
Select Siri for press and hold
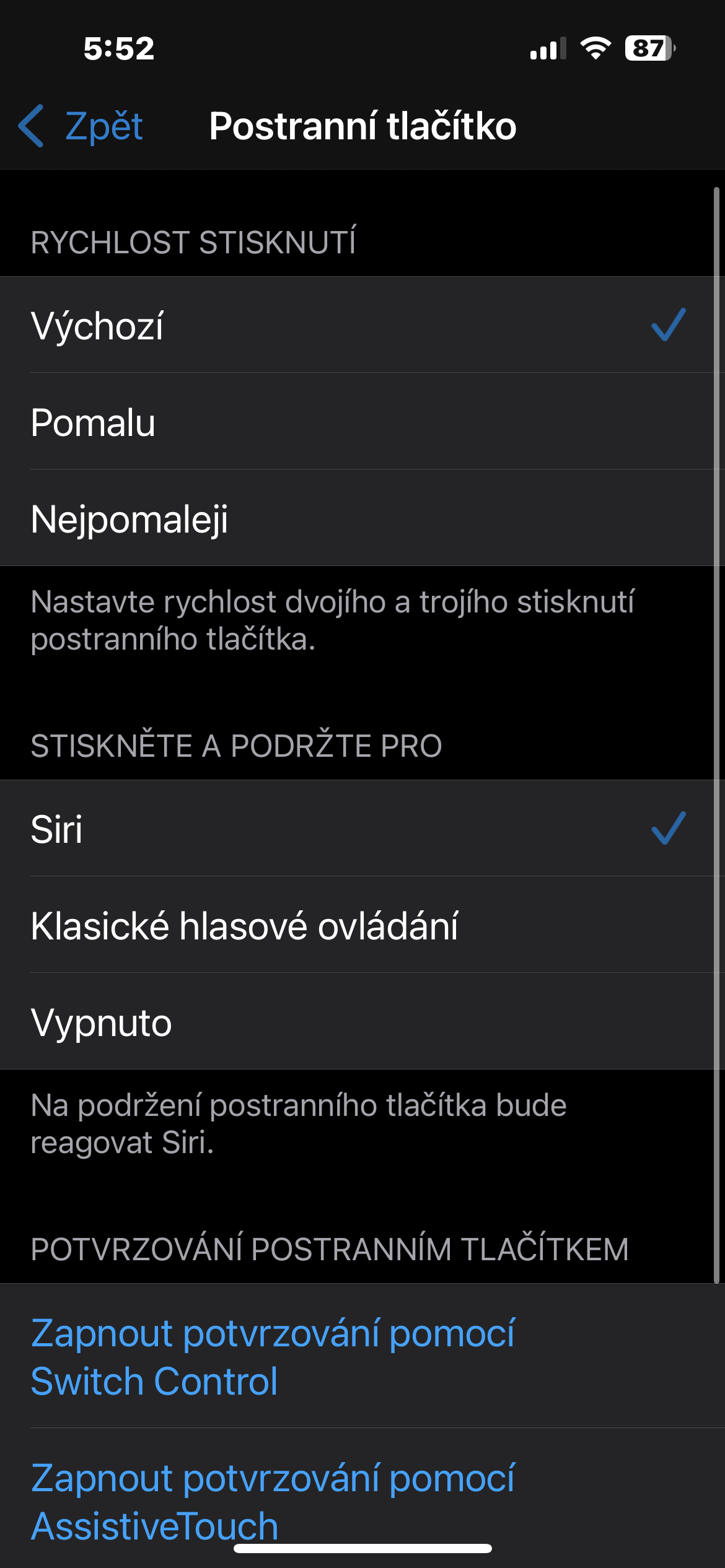point(362,829)
